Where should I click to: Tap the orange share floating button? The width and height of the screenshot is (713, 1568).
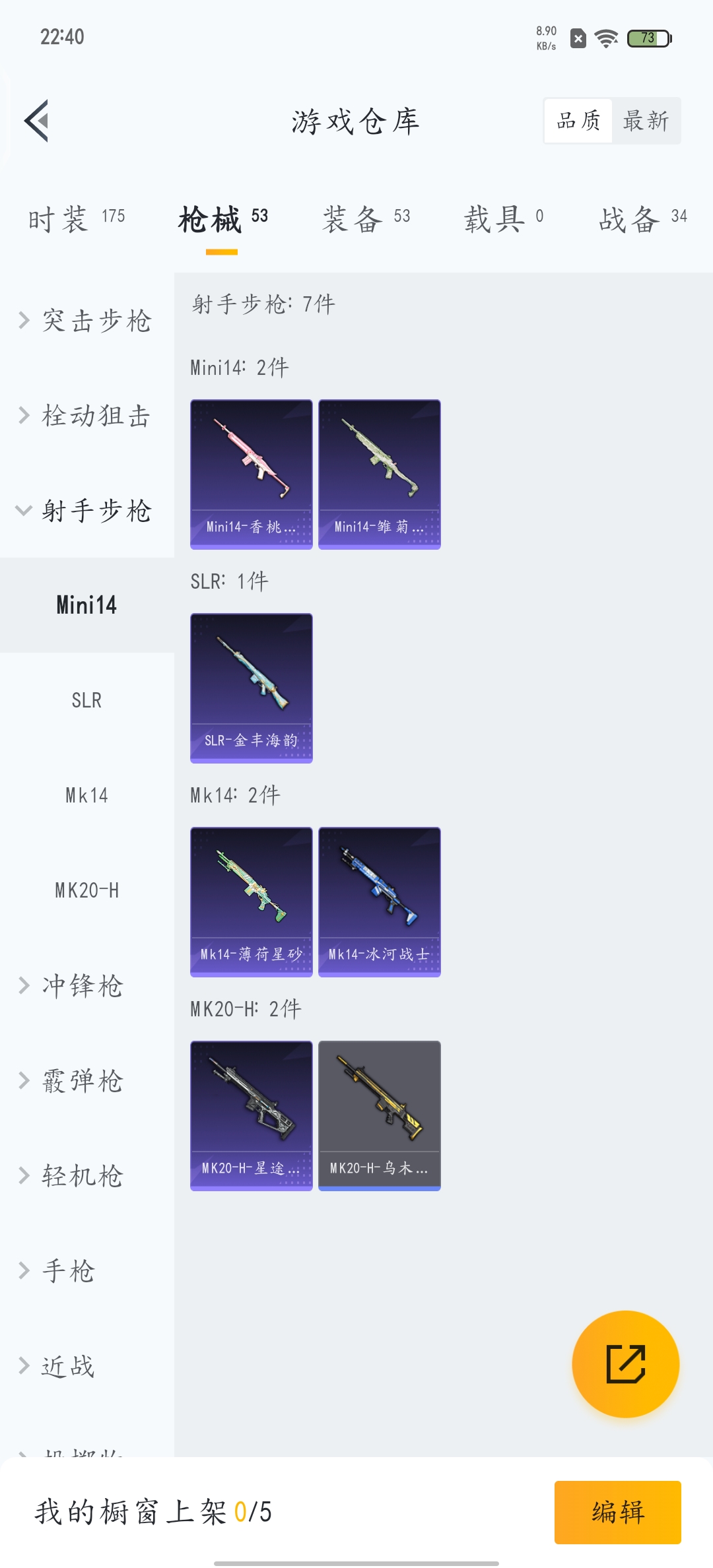click(625, 1363)
